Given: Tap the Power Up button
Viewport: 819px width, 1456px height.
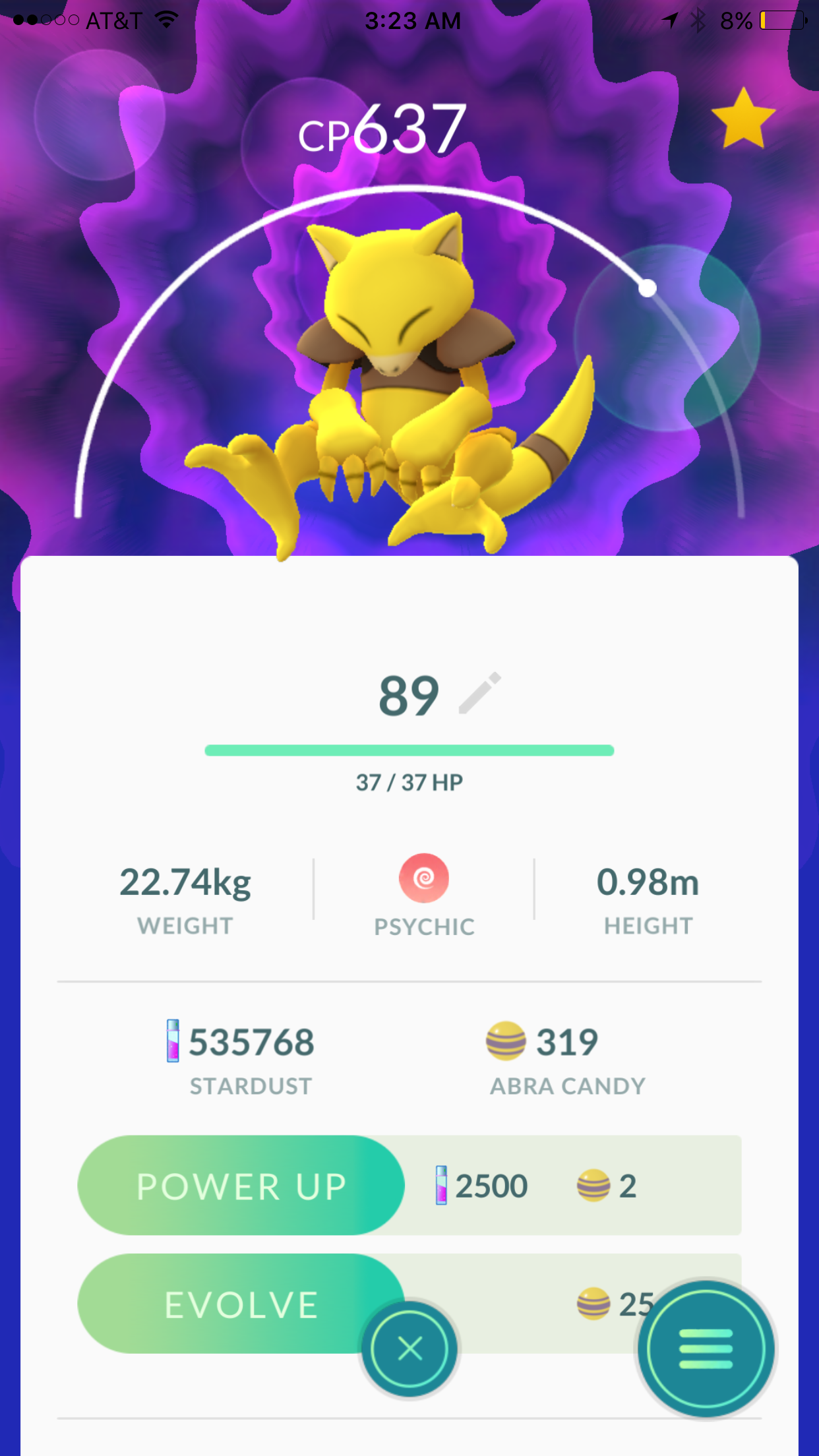Looking at the screenshot, I should (x=241, y=1185).
